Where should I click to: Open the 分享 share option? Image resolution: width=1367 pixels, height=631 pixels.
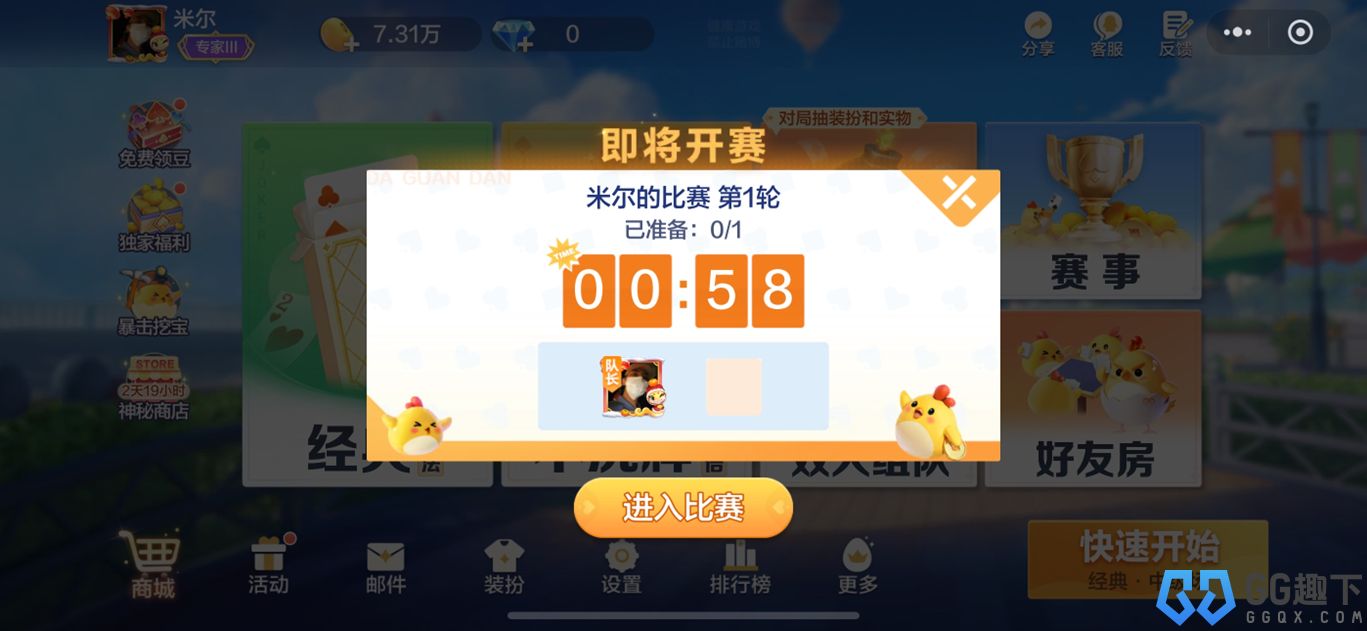coord(1037,33)
